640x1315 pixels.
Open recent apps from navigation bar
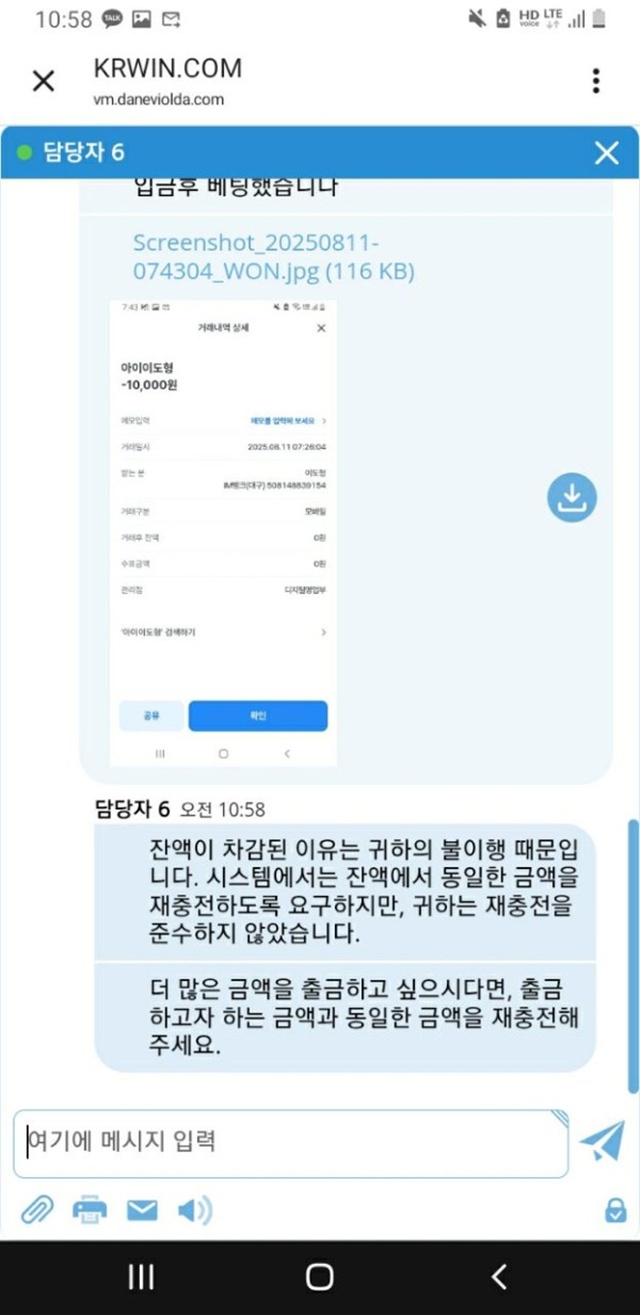(x=141, y=1277)
